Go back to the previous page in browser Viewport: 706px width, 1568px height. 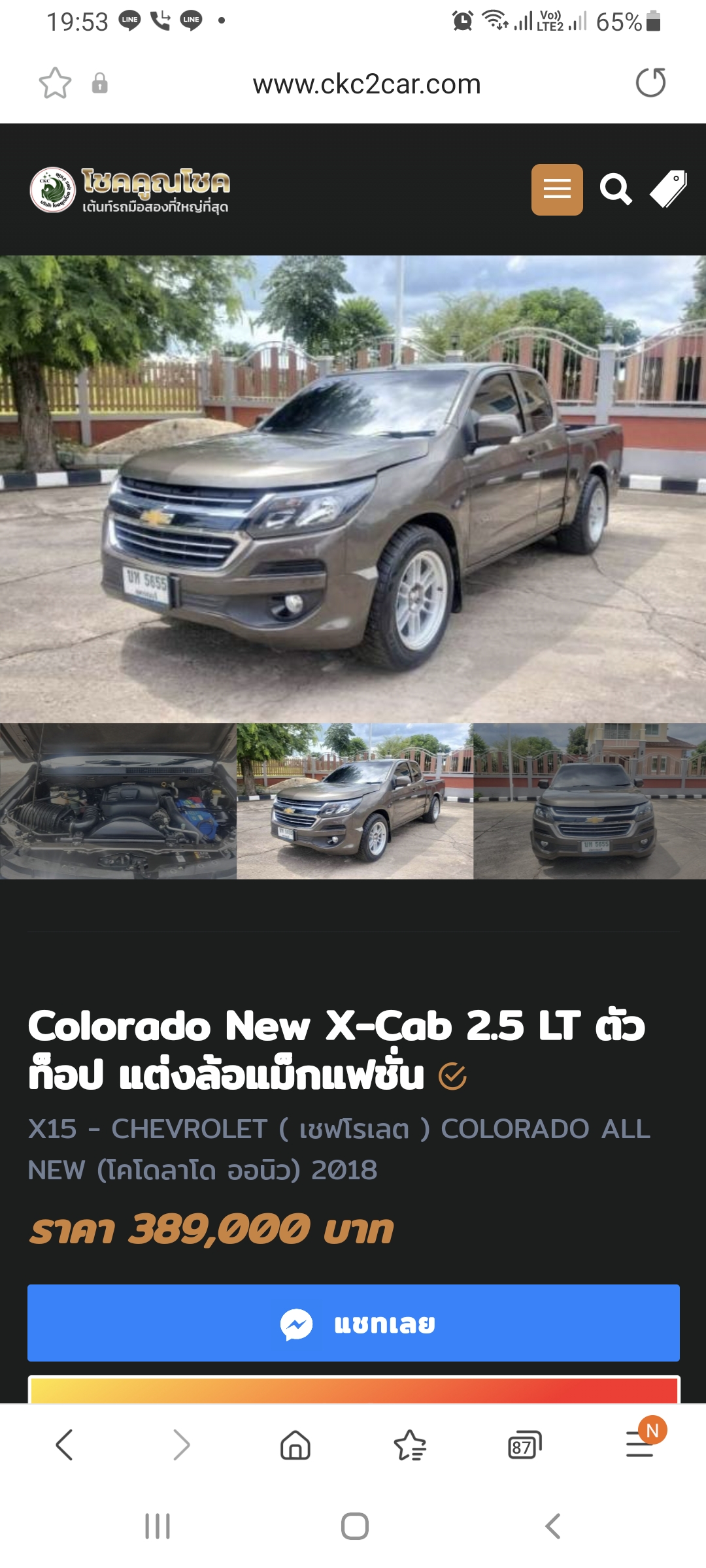coord(64,1445)
